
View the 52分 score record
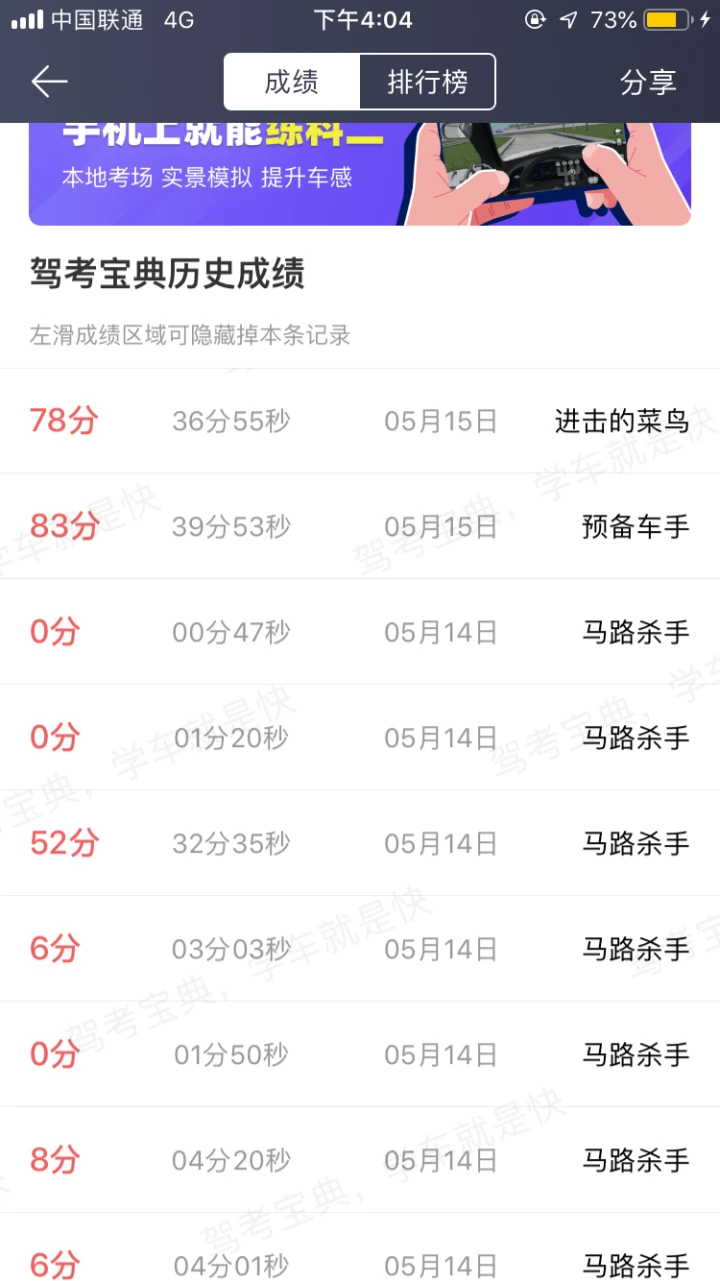click(360, 843)
